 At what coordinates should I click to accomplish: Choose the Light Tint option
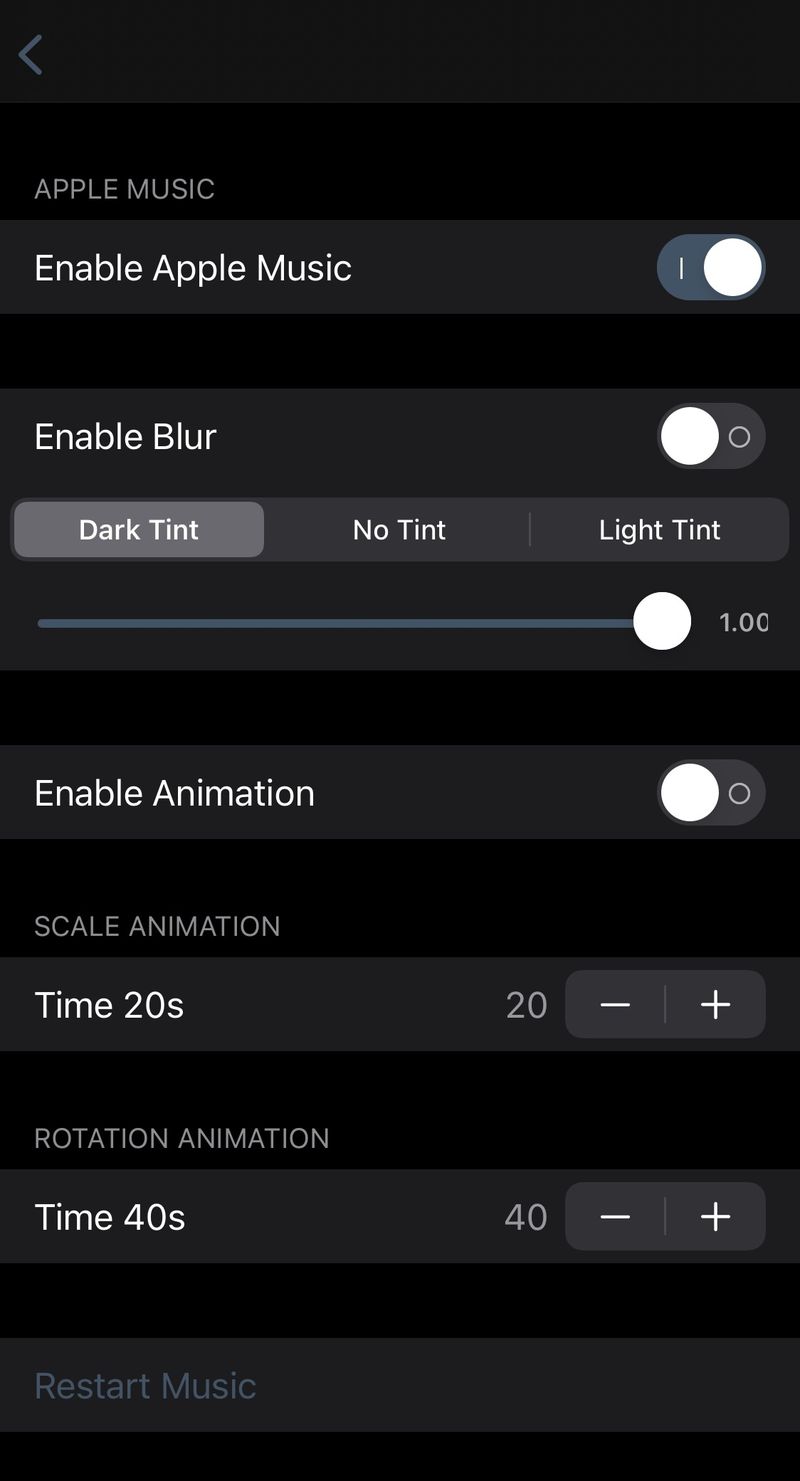[659, 529]
